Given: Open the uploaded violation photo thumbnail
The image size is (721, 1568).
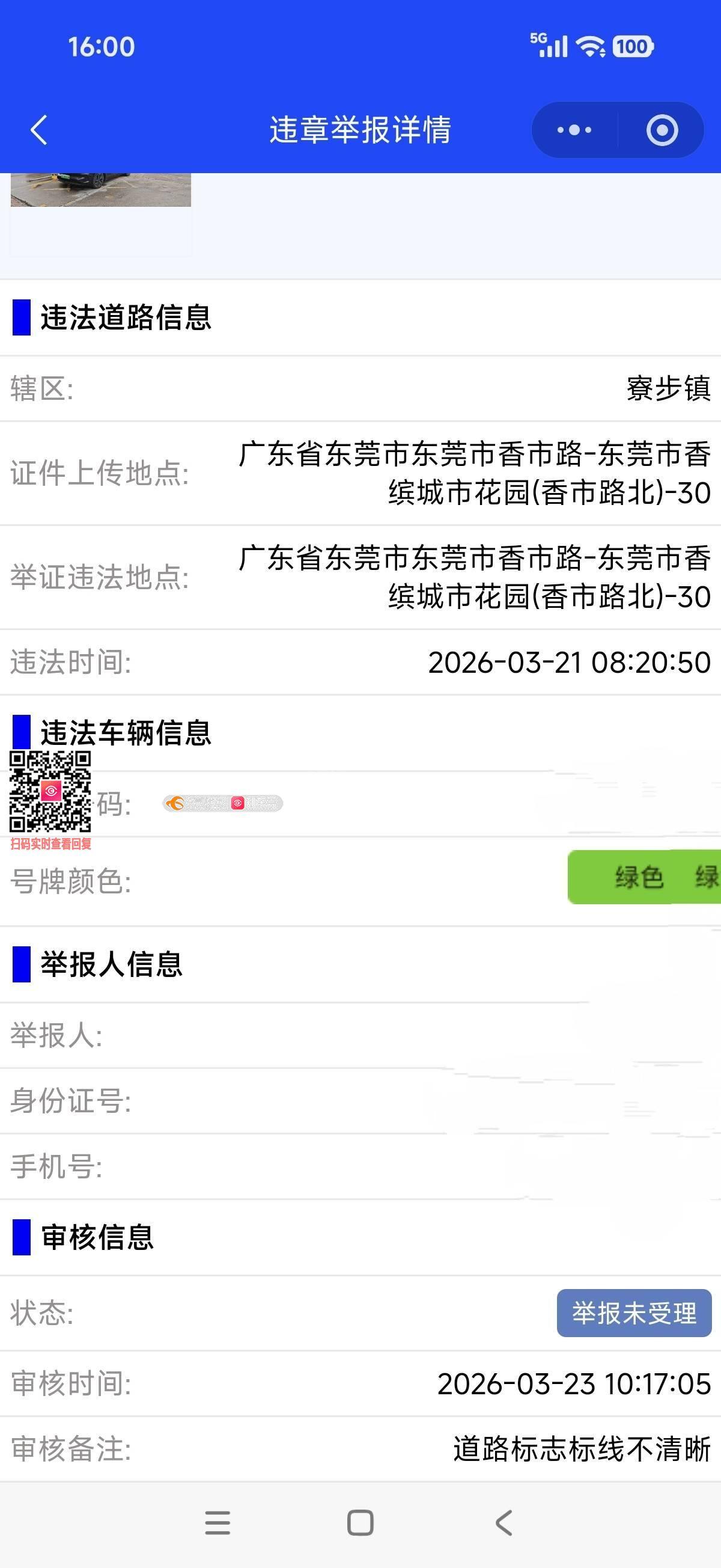Looking at the screenshot, I should pos(101,190).
